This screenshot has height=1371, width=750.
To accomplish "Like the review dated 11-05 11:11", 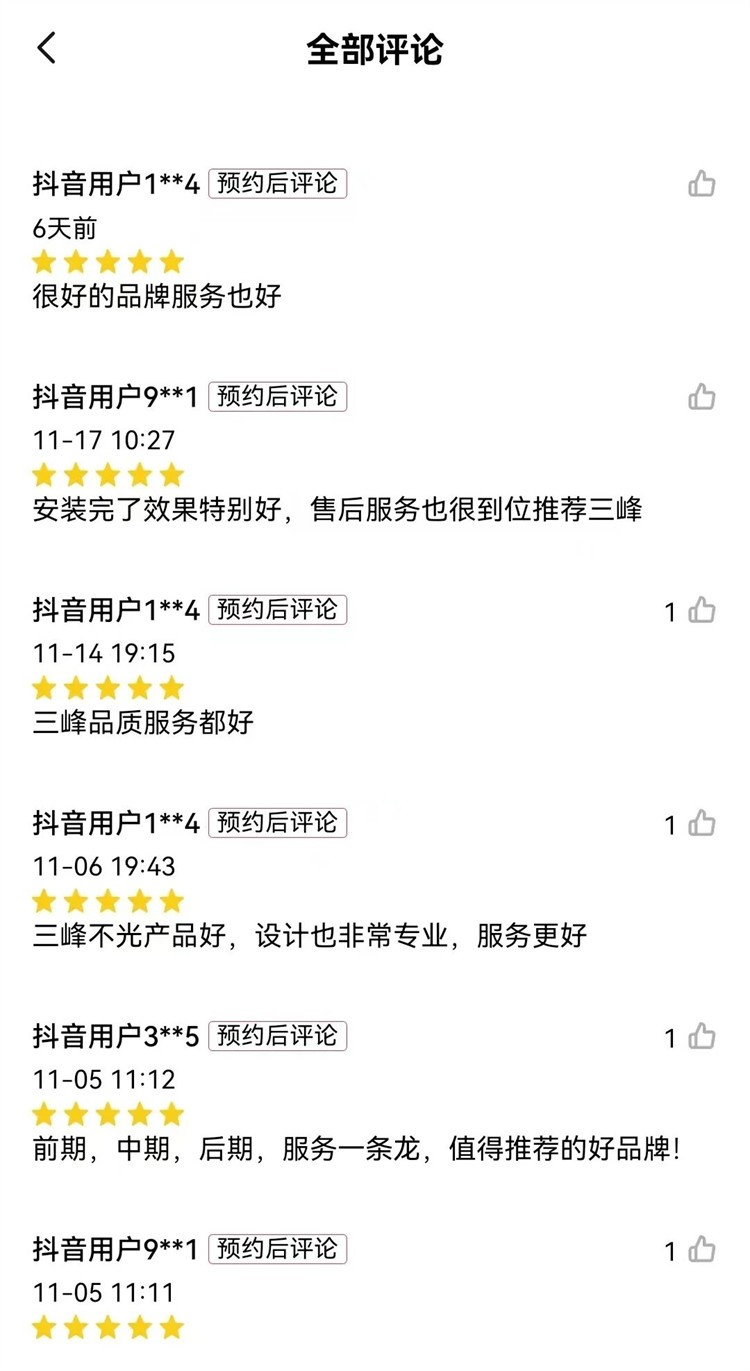I will pyautogui.click(x=702, y=1249).
